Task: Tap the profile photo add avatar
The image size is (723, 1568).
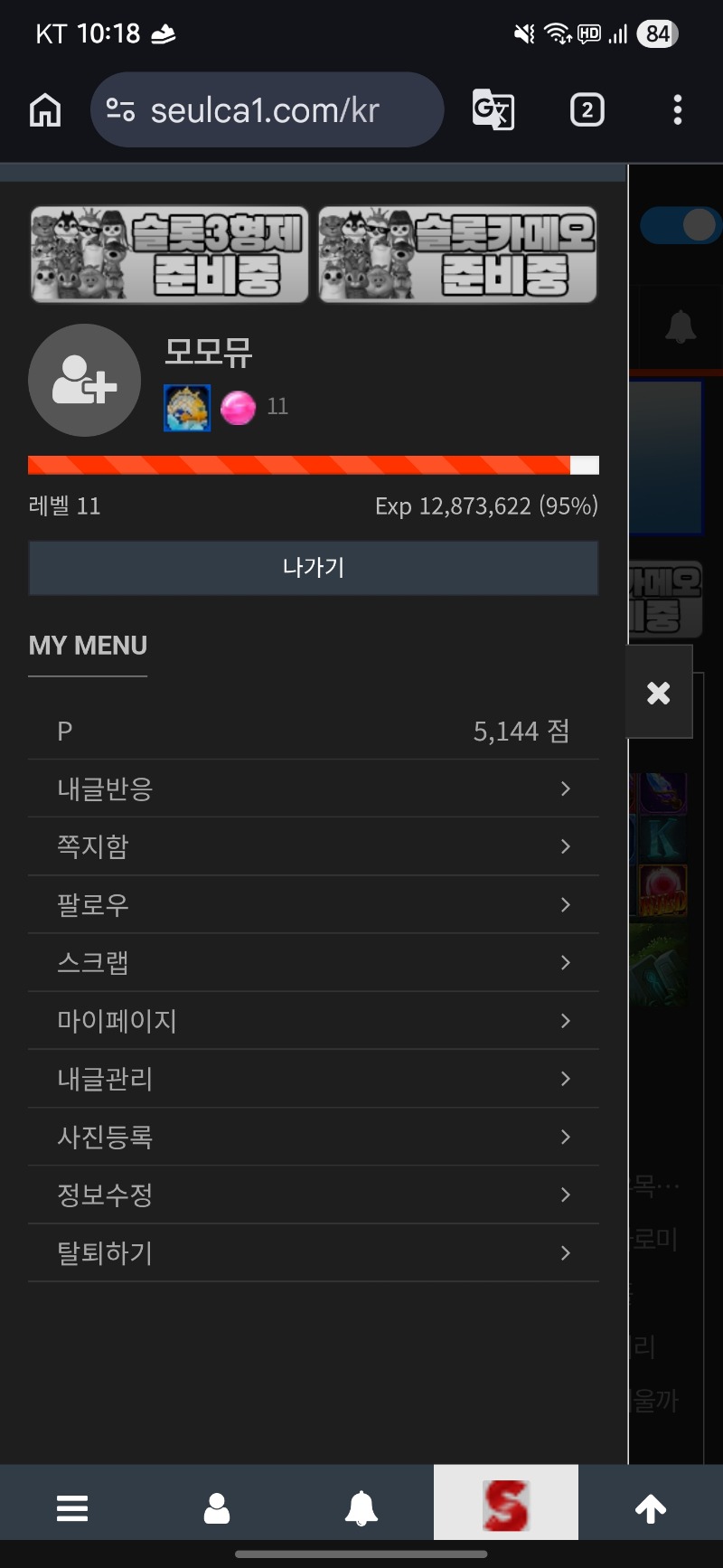Action: (x=84, y=381)
